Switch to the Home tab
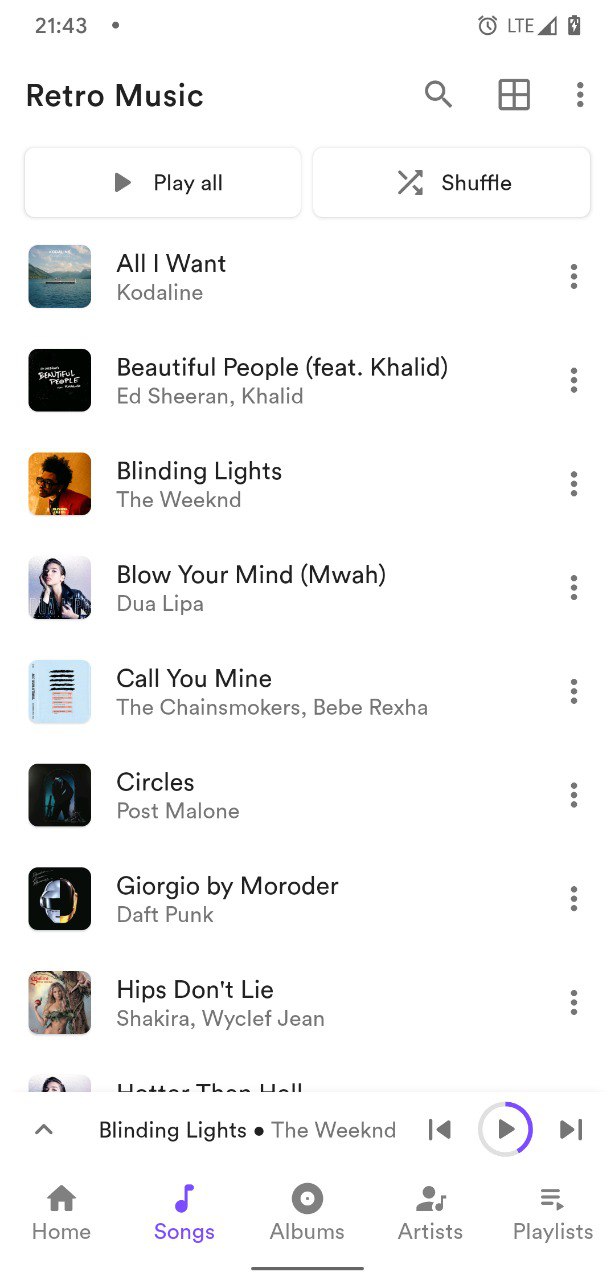 point(61,1213)
